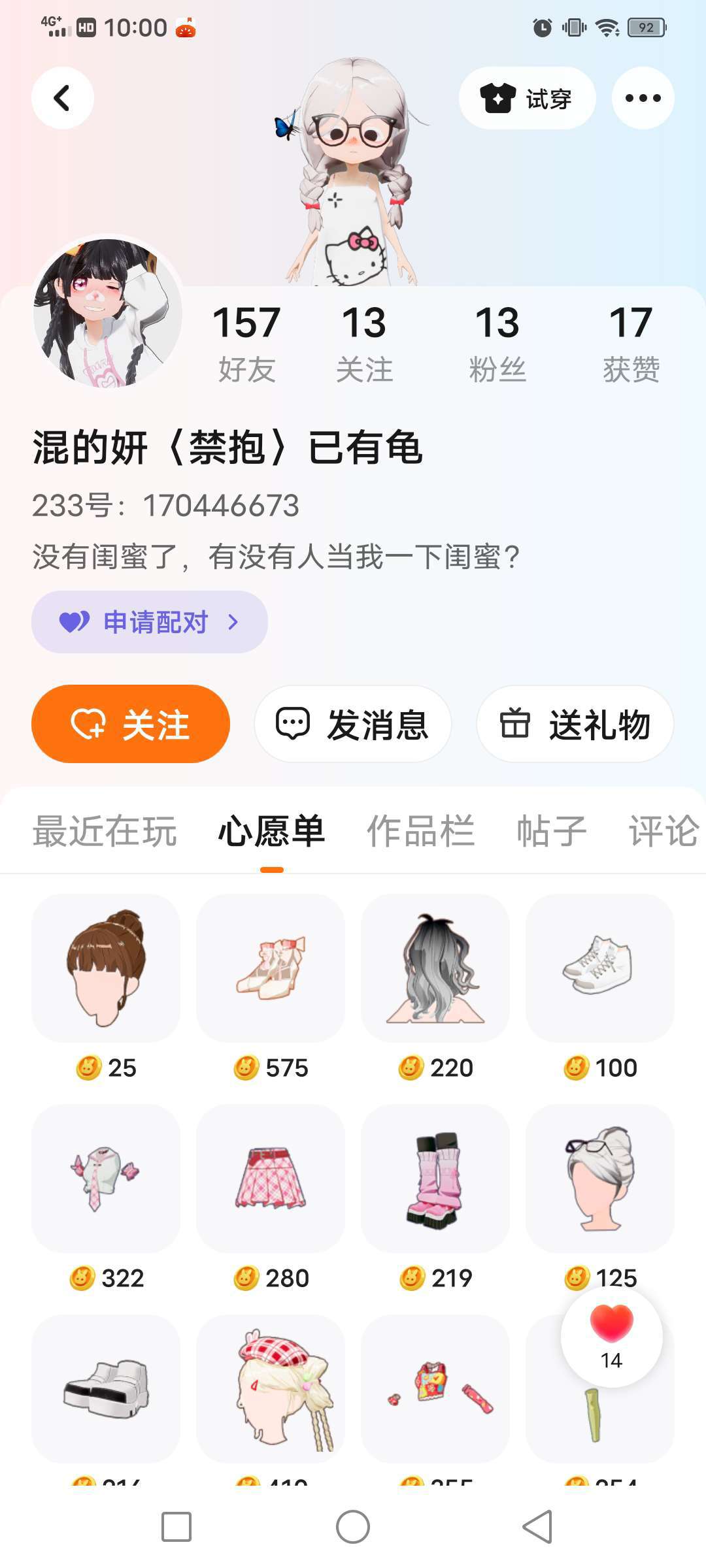
Task: Open the pink heels item priced 575
Action: 271,968
